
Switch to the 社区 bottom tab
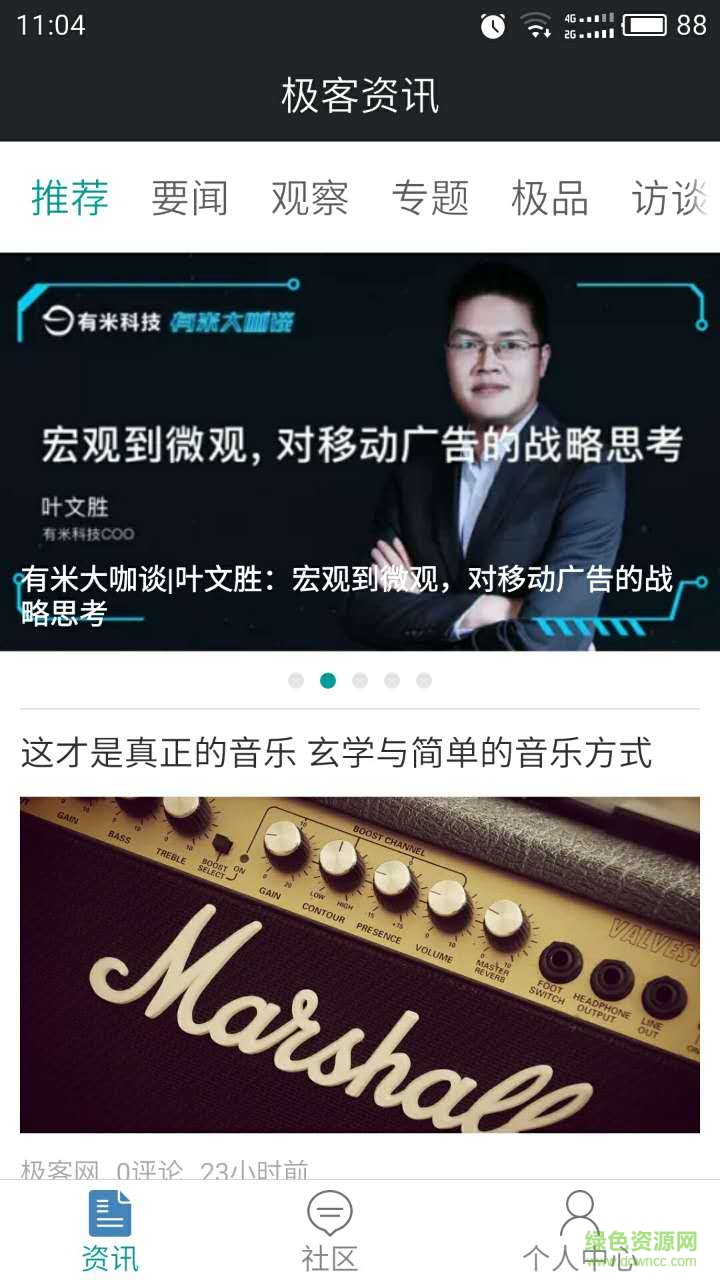[330, 1232]
